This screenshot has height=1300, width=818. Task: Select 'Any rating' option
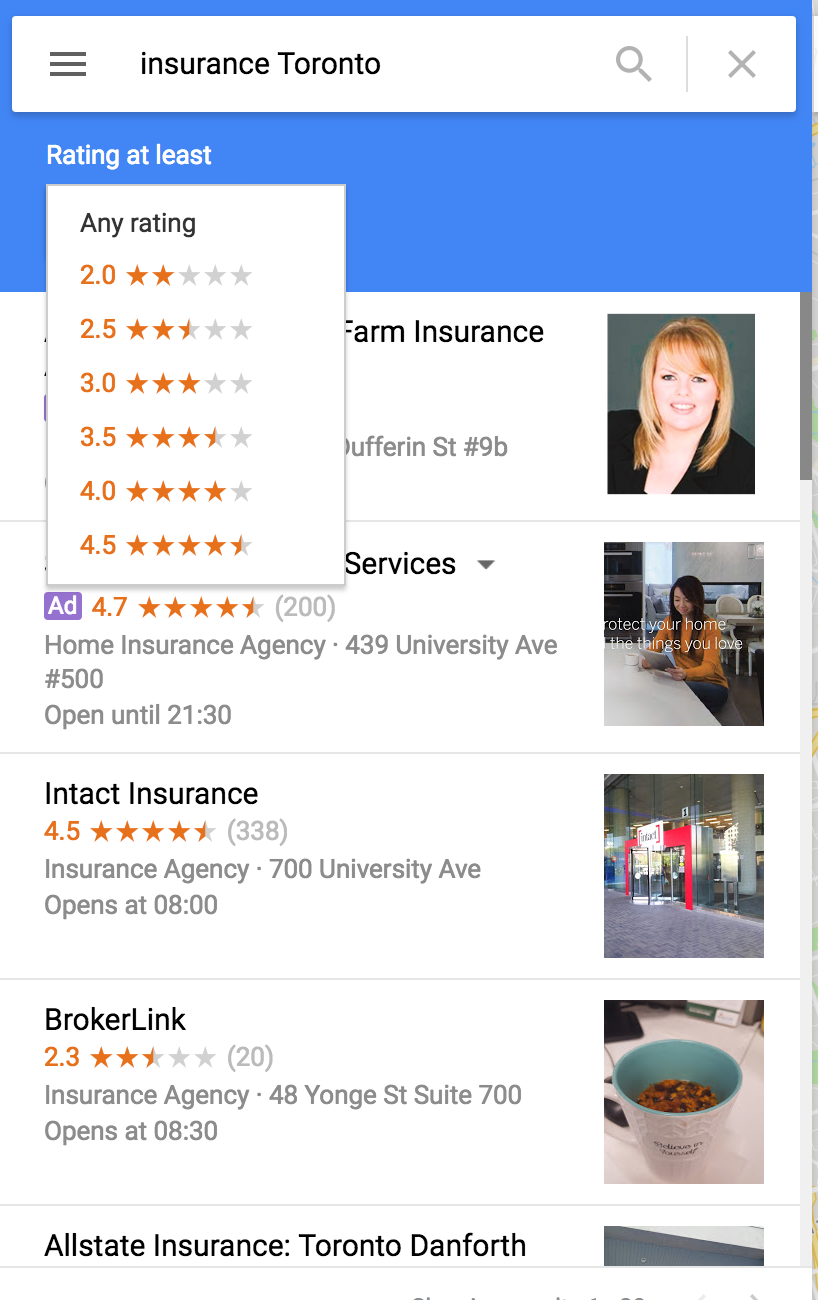(138, 223)
